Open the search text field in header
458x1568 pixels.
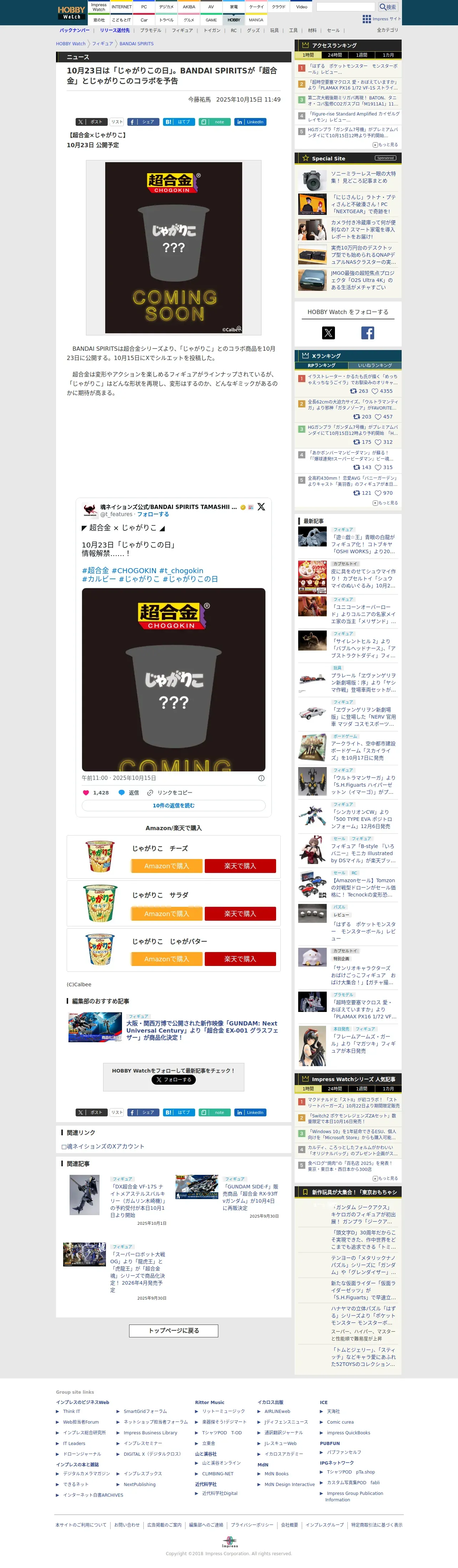click(x=345, y=7)
